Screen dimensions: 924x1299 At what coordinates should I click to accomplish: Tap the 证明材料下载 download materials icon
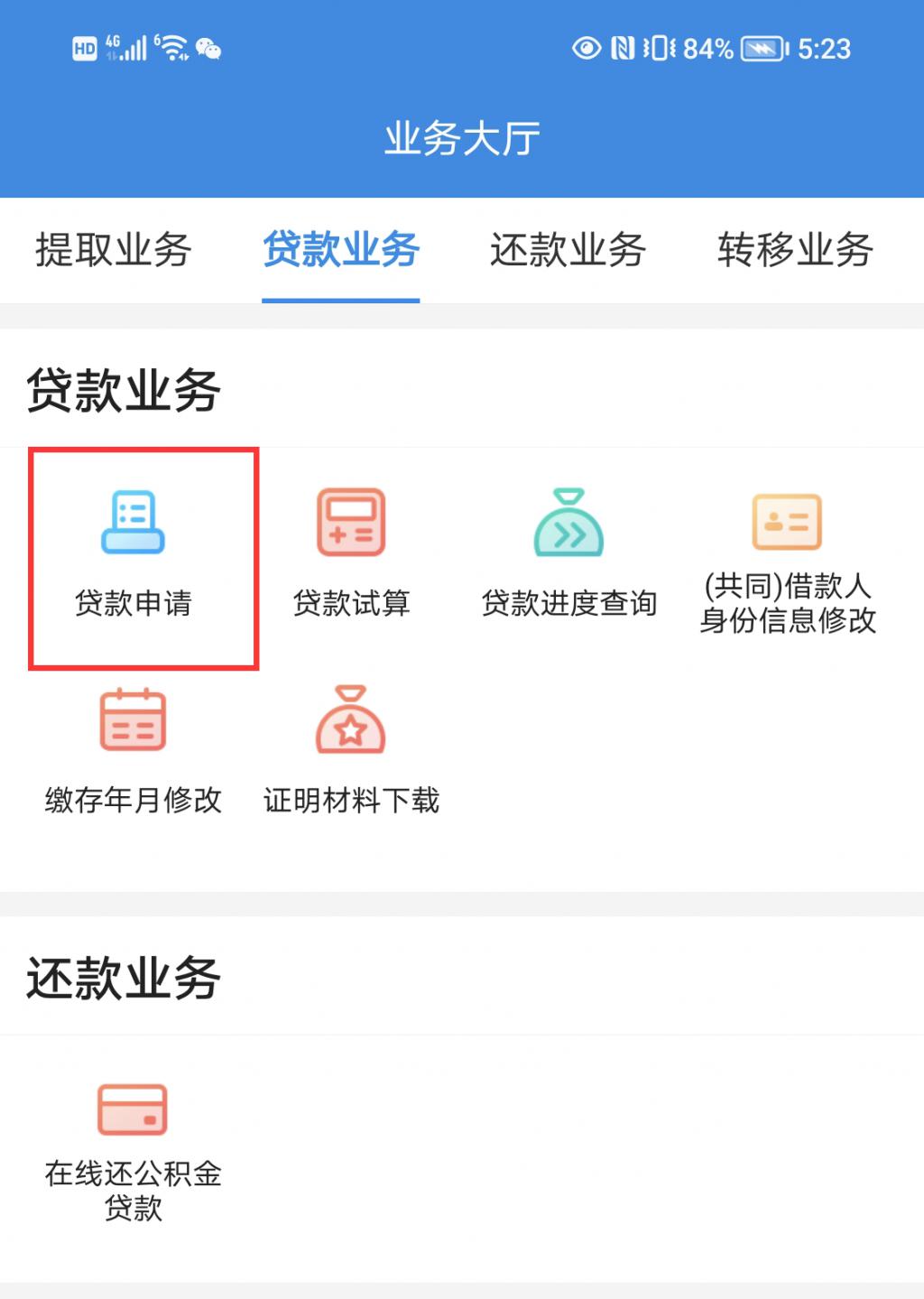(x=350, y=720)
